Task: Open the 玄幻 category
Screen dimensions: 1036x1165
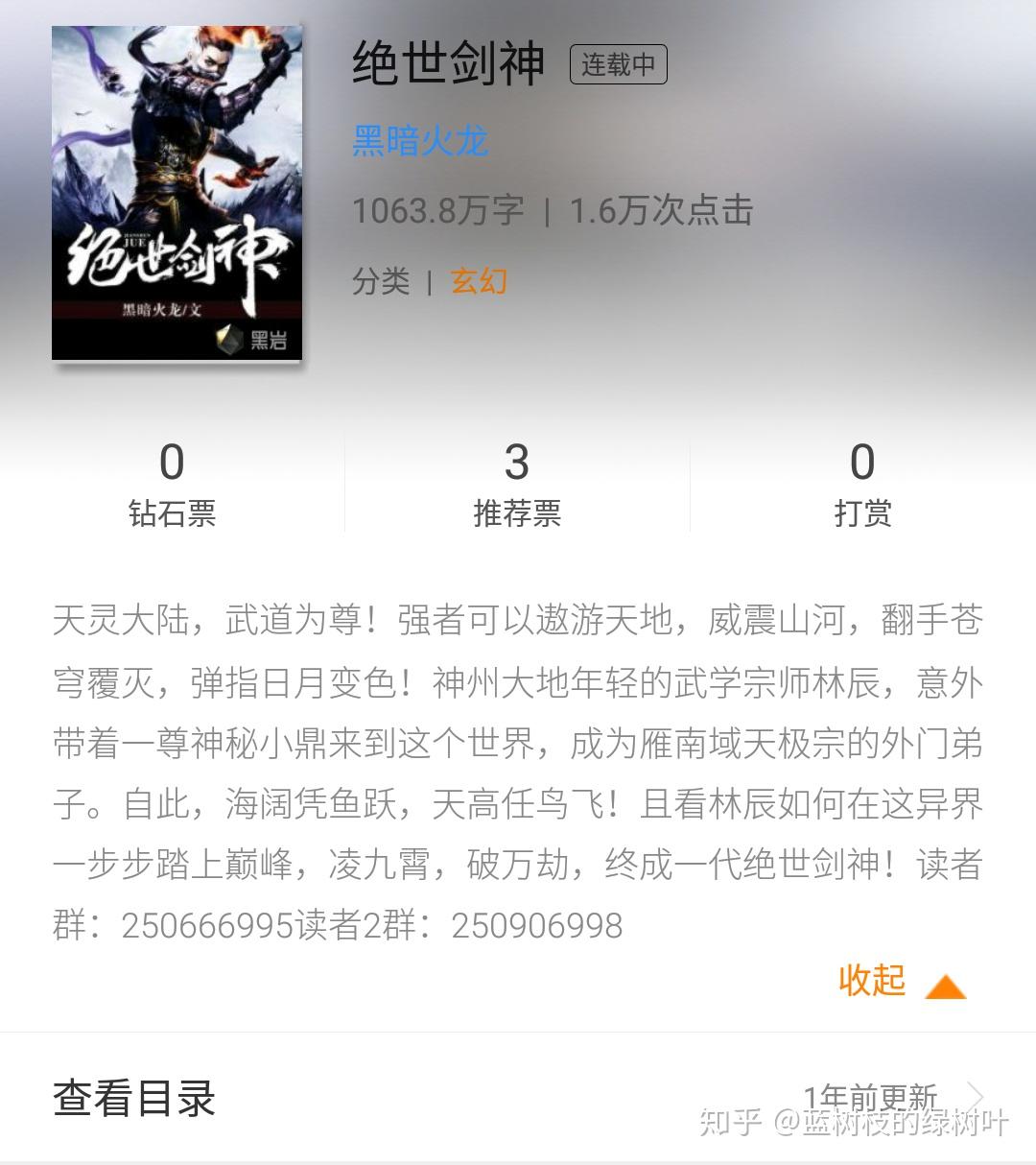Action: tap(479, 281)
